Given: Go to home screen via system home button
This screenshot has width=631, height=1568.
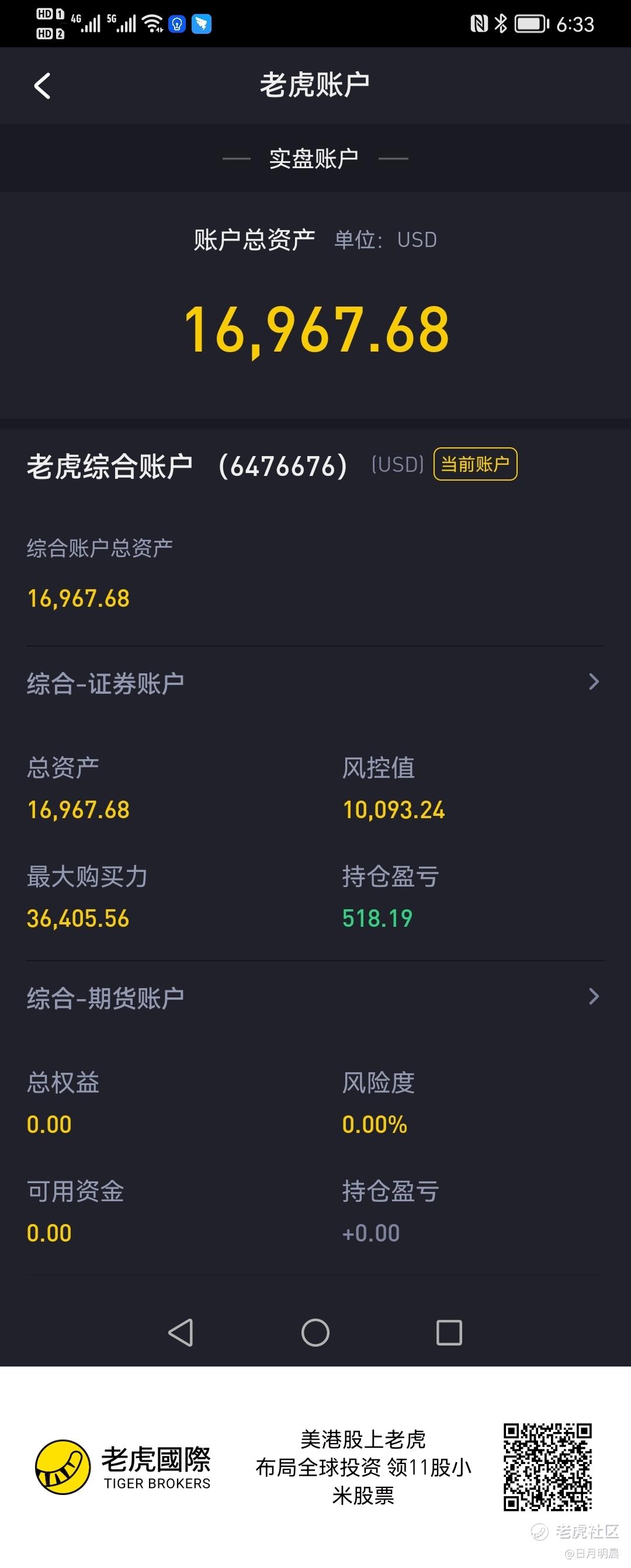Looking at the screenshot, I should point(315,1332).
